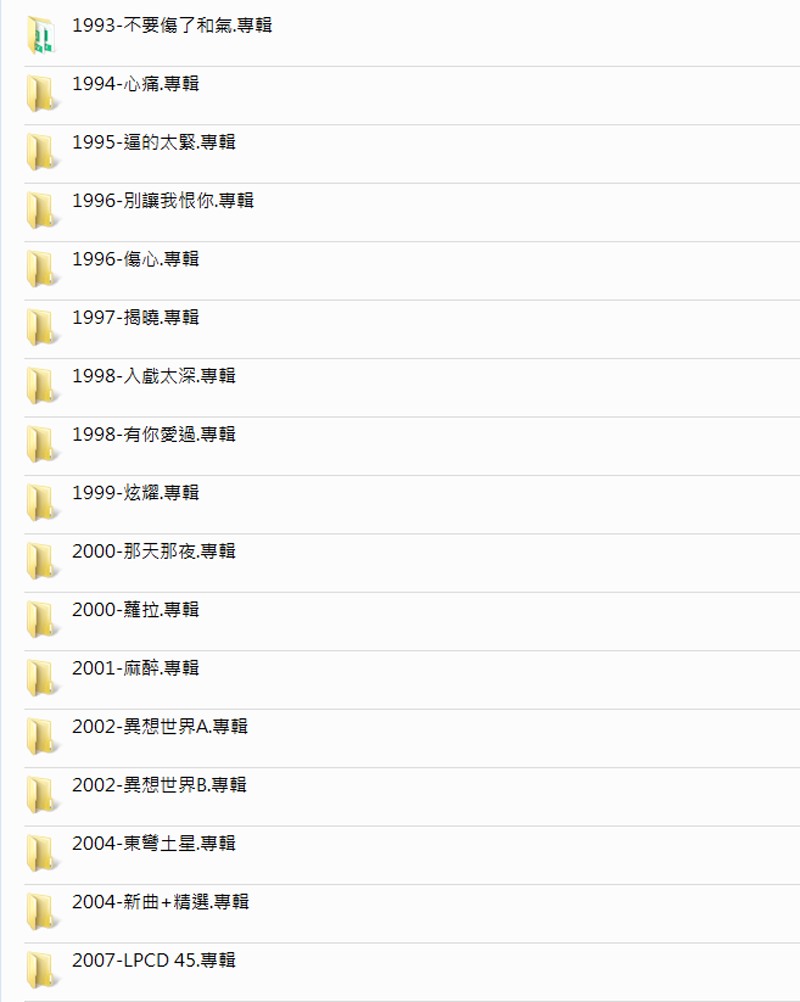Open the 1996-別讓我恨你.專輯 folder
The image size is (800, 1002).
click(162, 201)
